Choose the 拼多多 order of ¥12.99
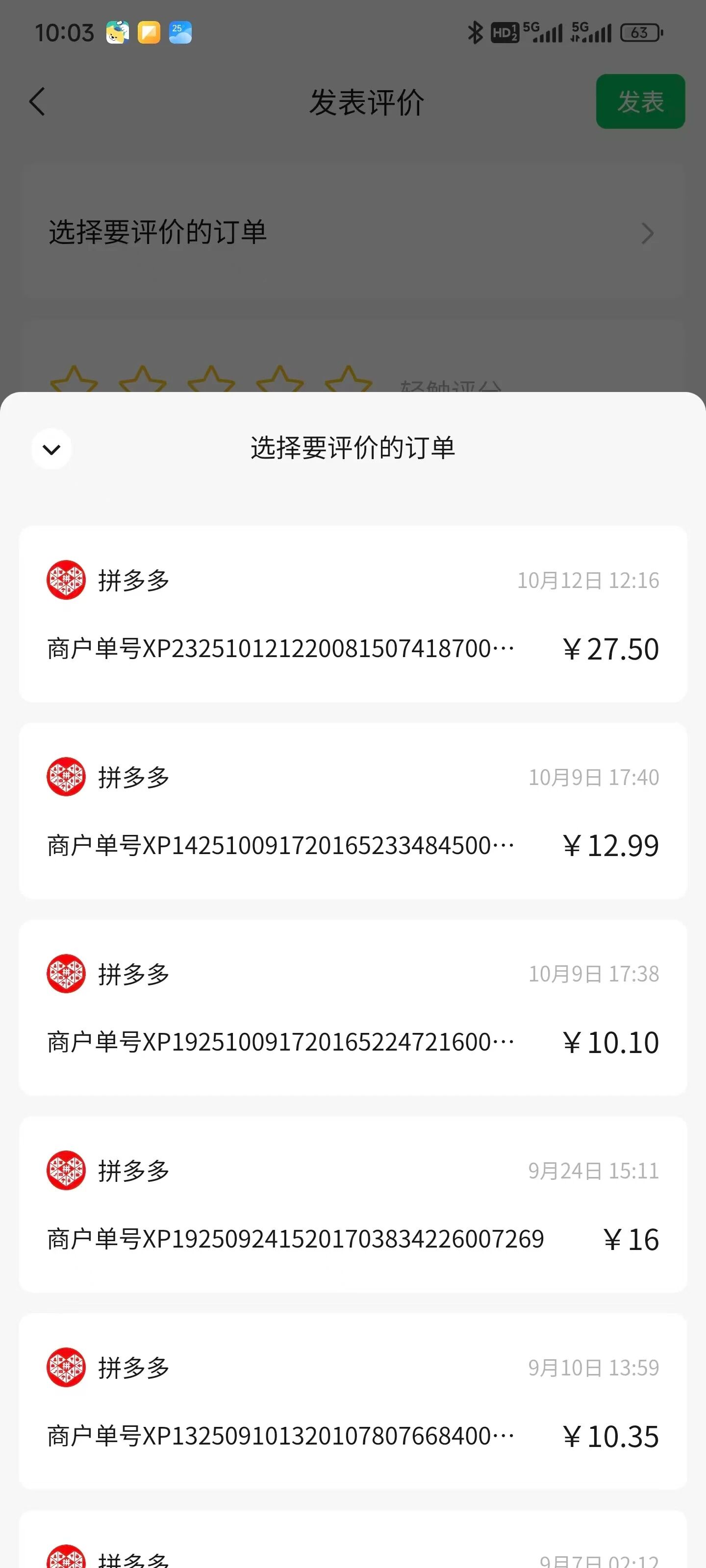Image resolution: width=706 pixels, height=1568 pixels. click(x=353, y=811)
